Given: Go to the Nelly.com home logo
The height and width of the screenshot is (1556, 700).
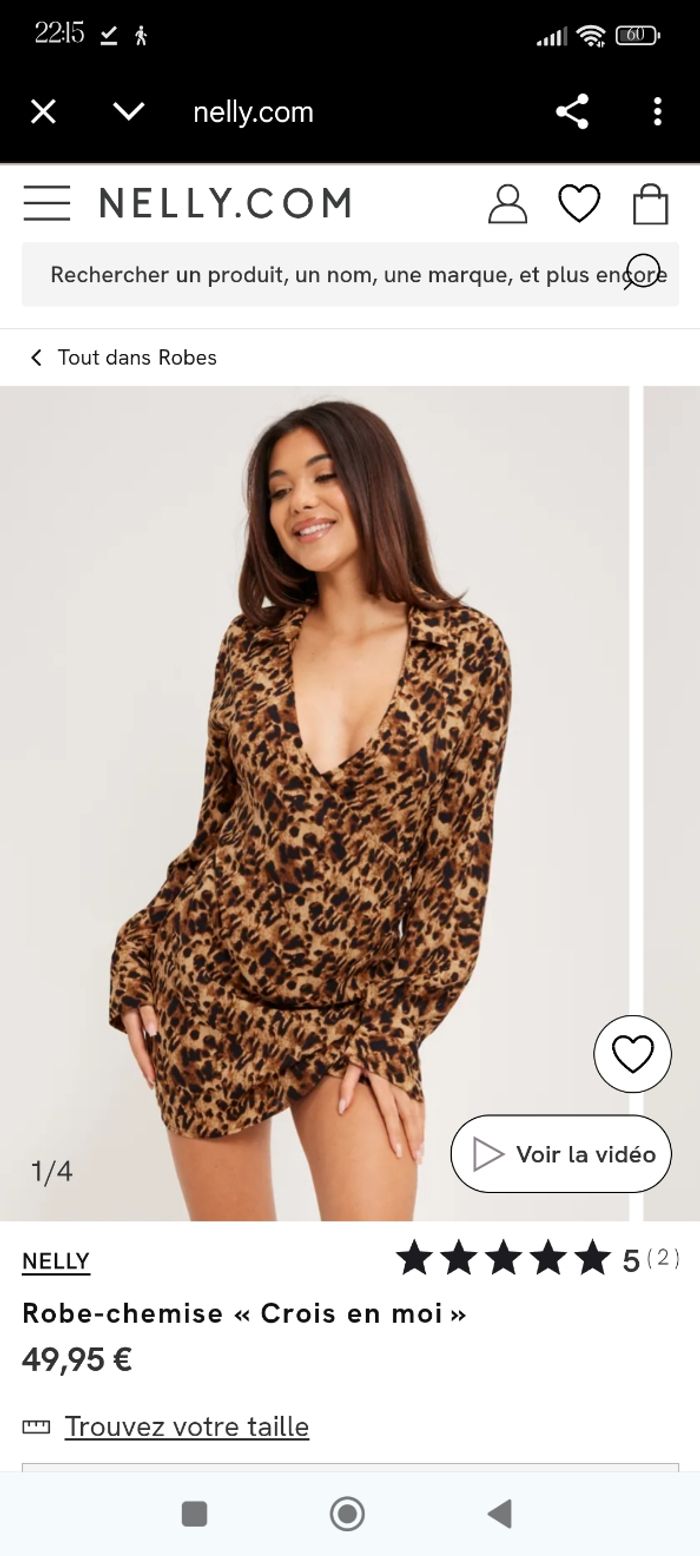Looking at the screenshot, I should (226, 203).
